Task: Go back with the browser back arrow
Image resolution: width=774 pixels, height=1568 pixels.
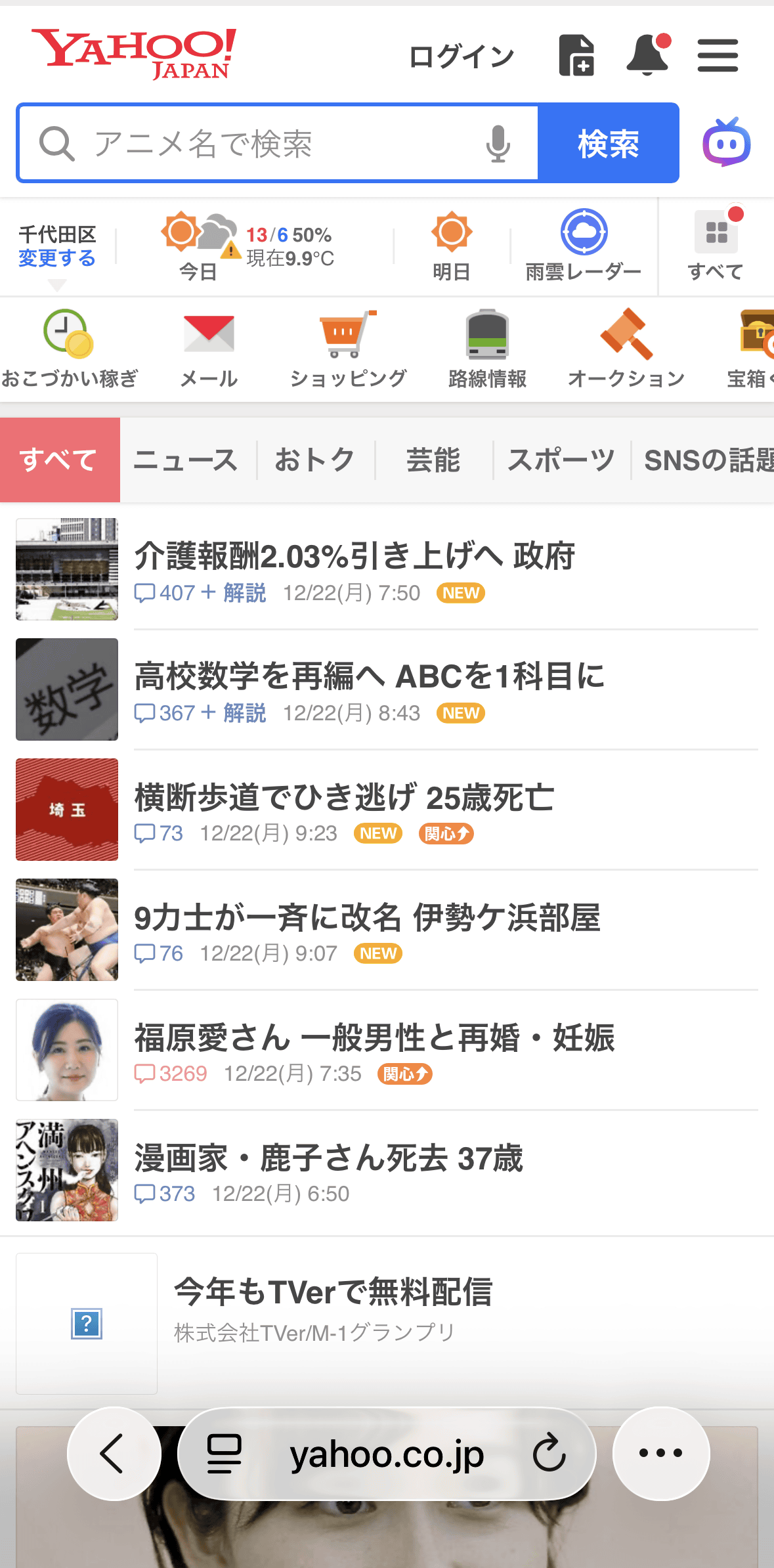Action: click(113, 1454)
